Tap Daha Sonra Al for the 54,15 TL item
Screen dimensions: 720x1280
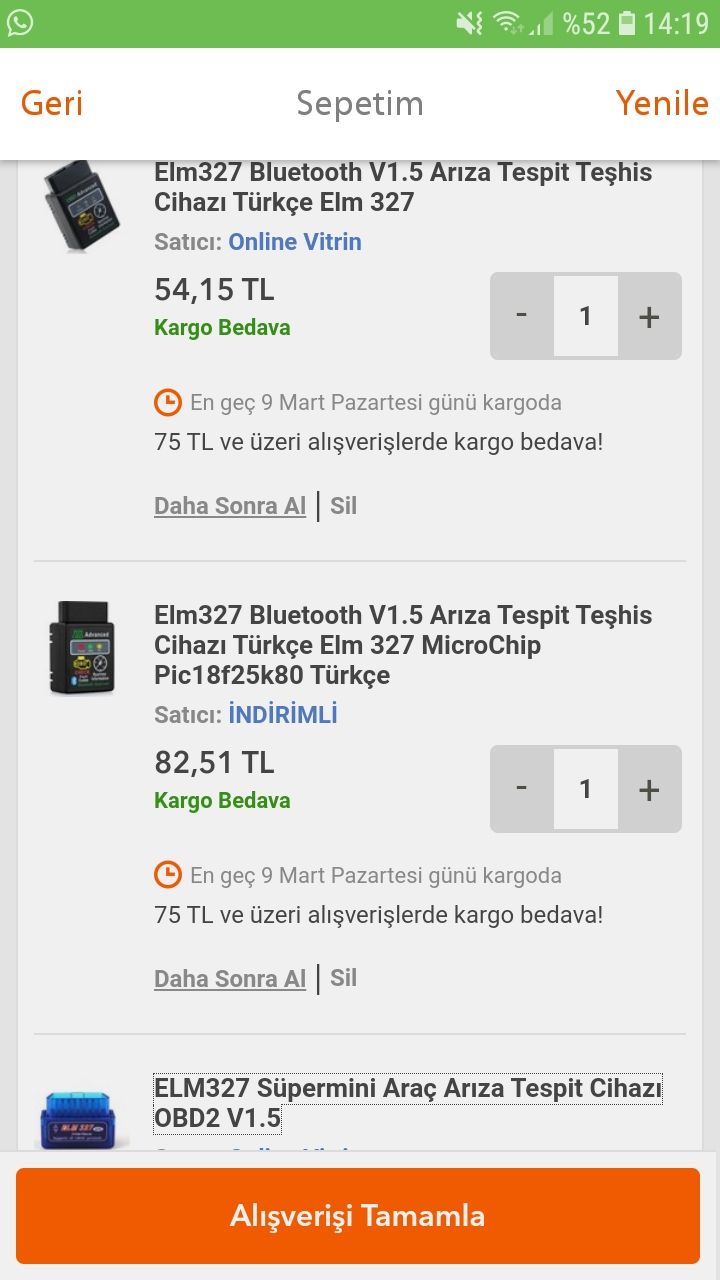(230, 506)
